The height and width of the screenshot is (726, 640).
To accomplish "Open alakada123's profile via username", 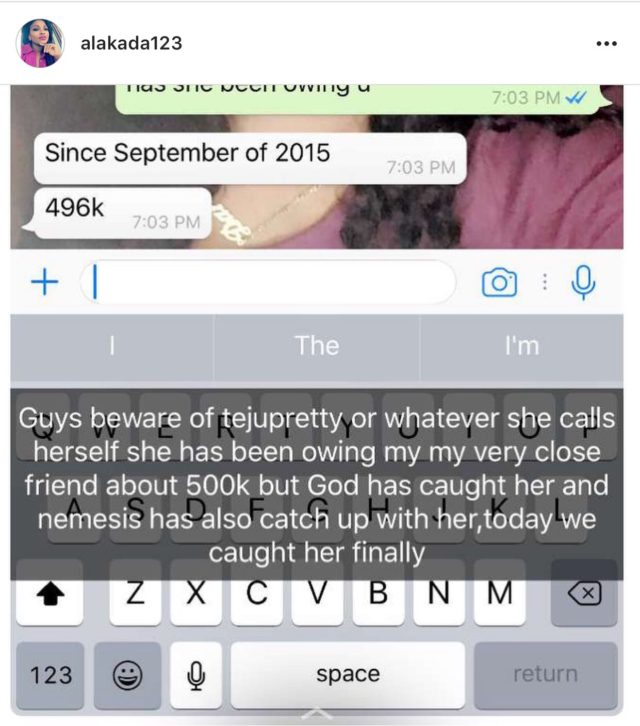I will click(x=130, y=44).
